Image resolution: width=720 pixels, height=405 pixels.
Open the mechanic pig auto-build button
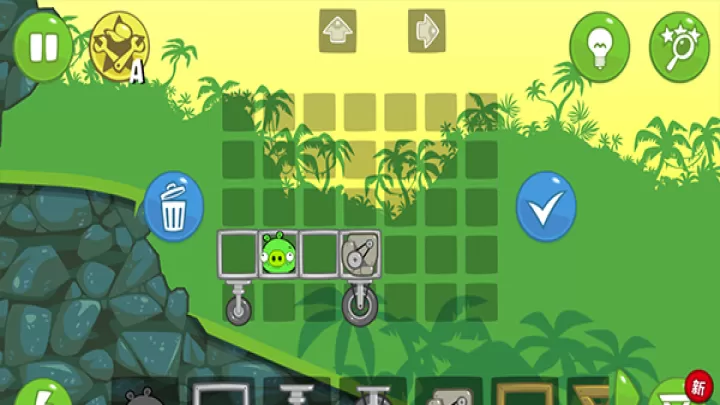coord(117,46)
